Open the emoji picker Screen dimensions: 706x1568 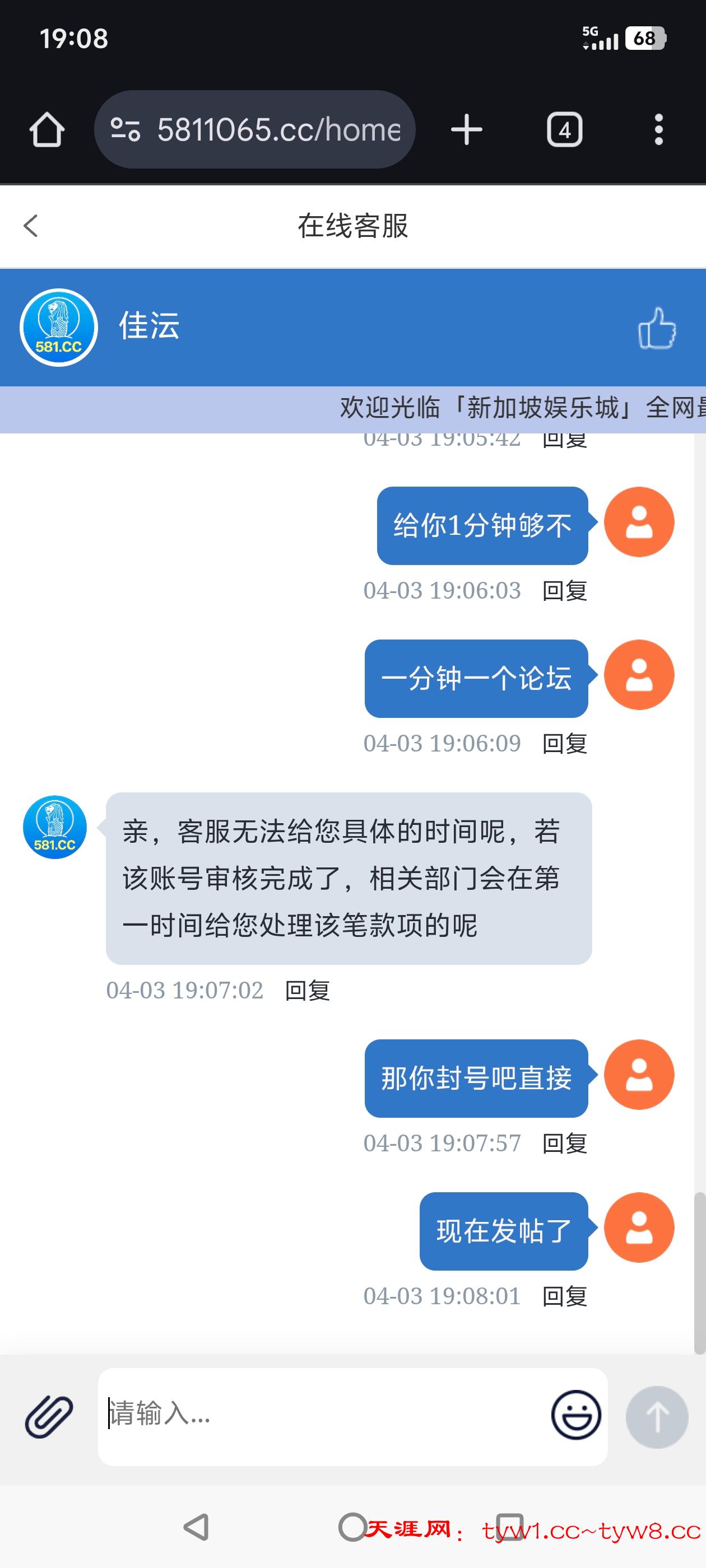[x=575, y=1415]
